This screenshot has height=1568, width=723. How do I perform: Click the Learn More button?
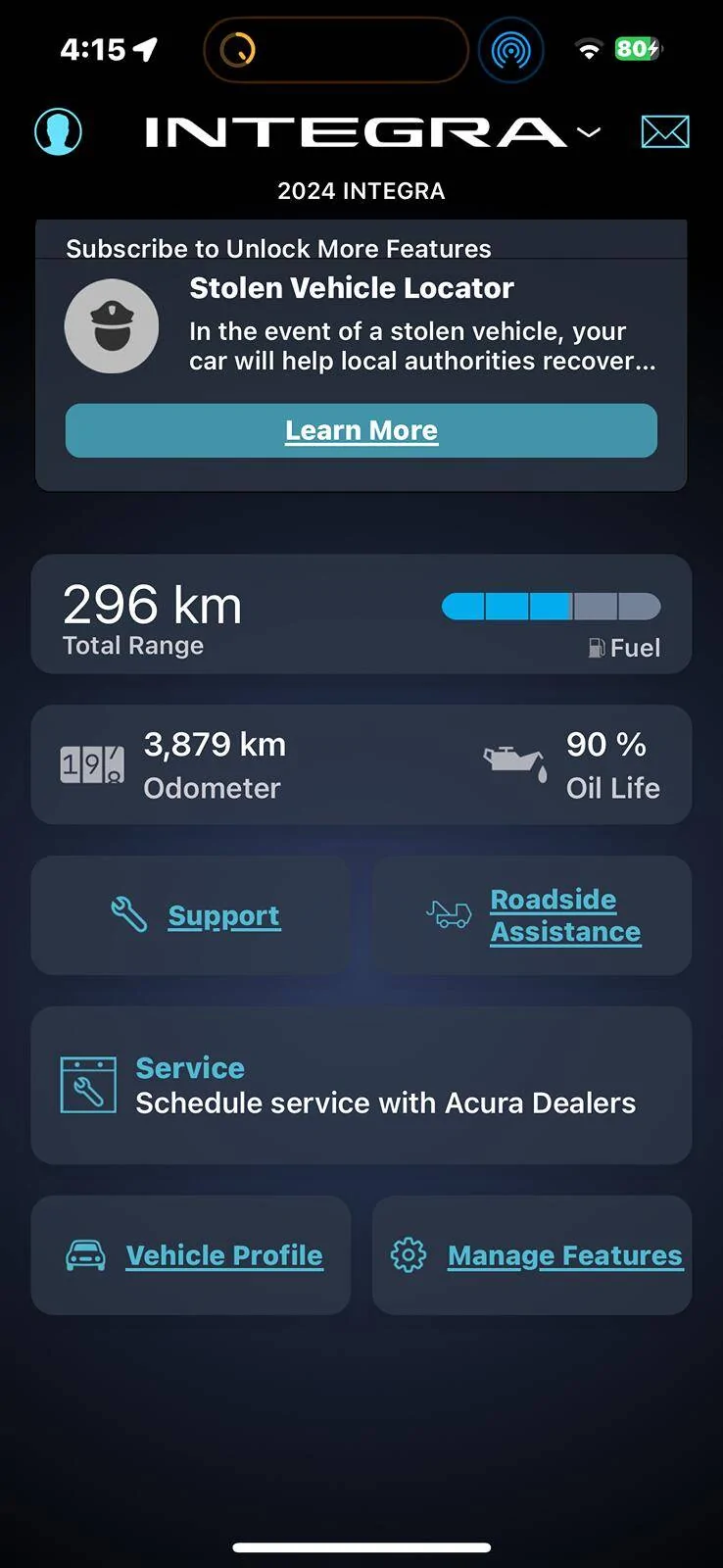[361, 430]
